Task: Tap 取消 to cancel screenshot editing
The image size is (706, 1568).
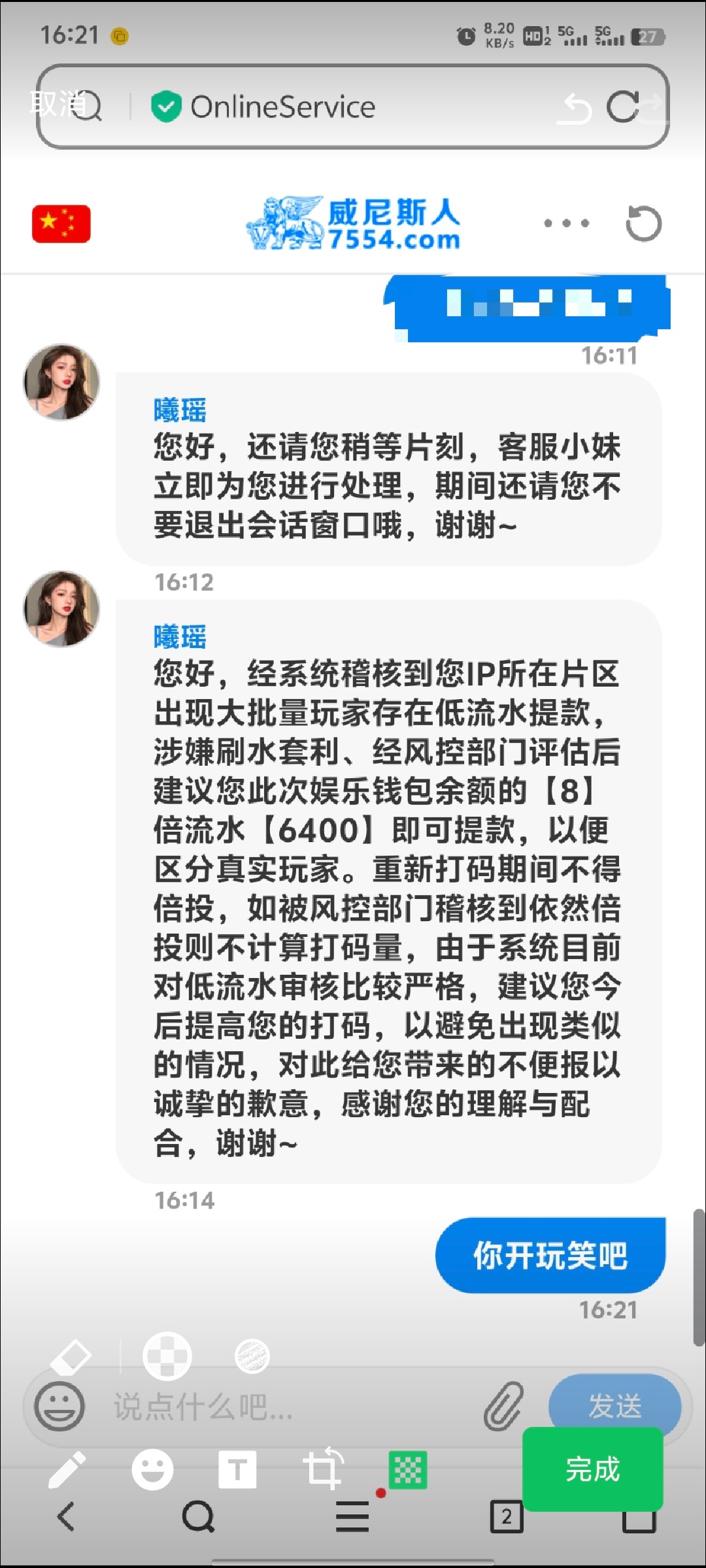Action: (x=58, y=103)
